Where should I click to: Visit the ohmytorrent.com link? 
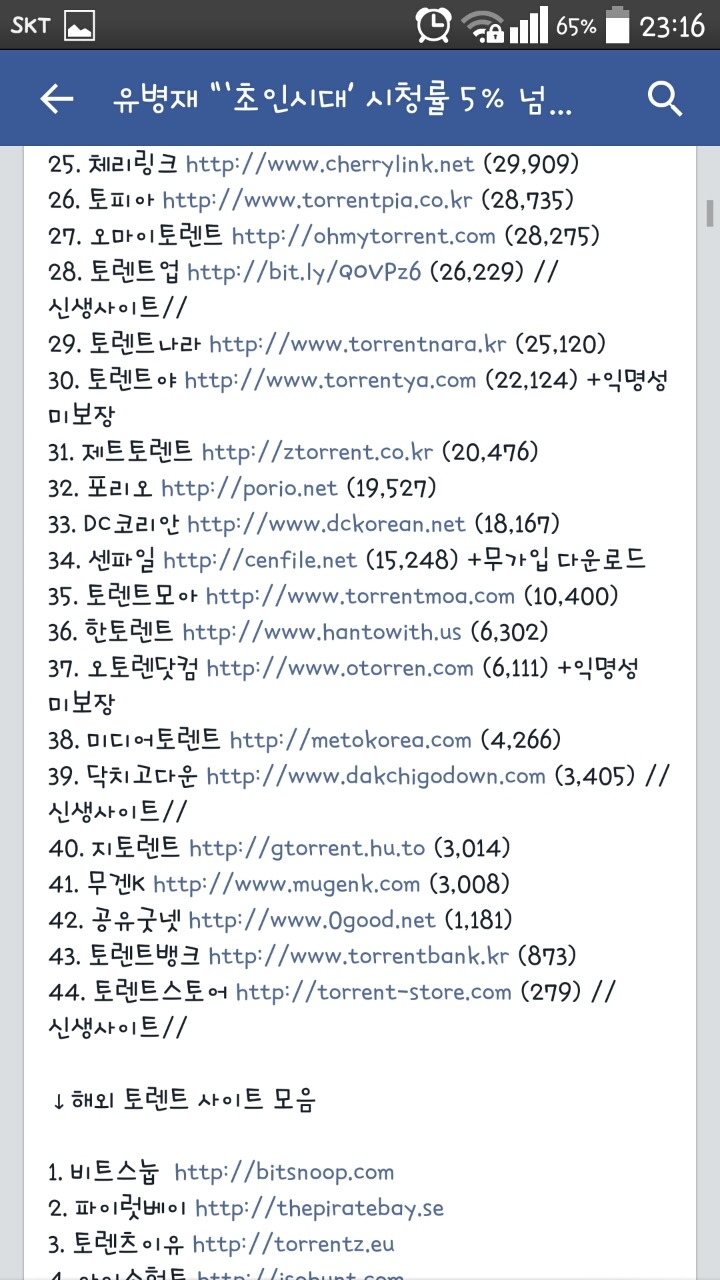[363, 235]
